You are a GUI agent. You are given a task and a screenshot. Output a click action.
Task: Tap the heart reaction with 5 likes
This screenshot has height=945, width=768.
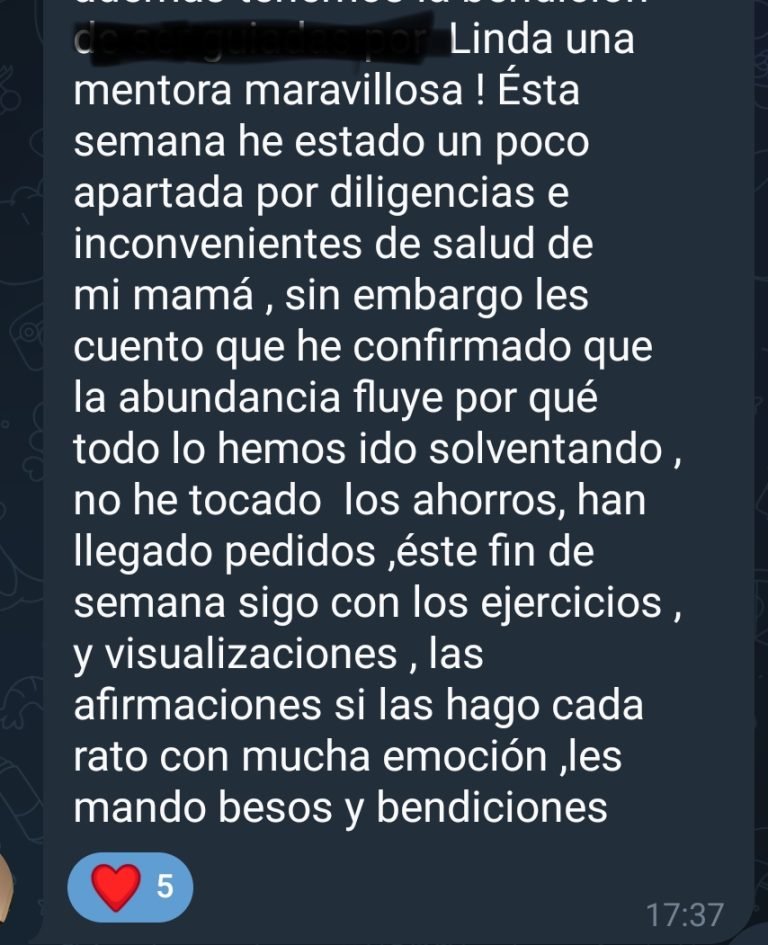pos(130,886)
